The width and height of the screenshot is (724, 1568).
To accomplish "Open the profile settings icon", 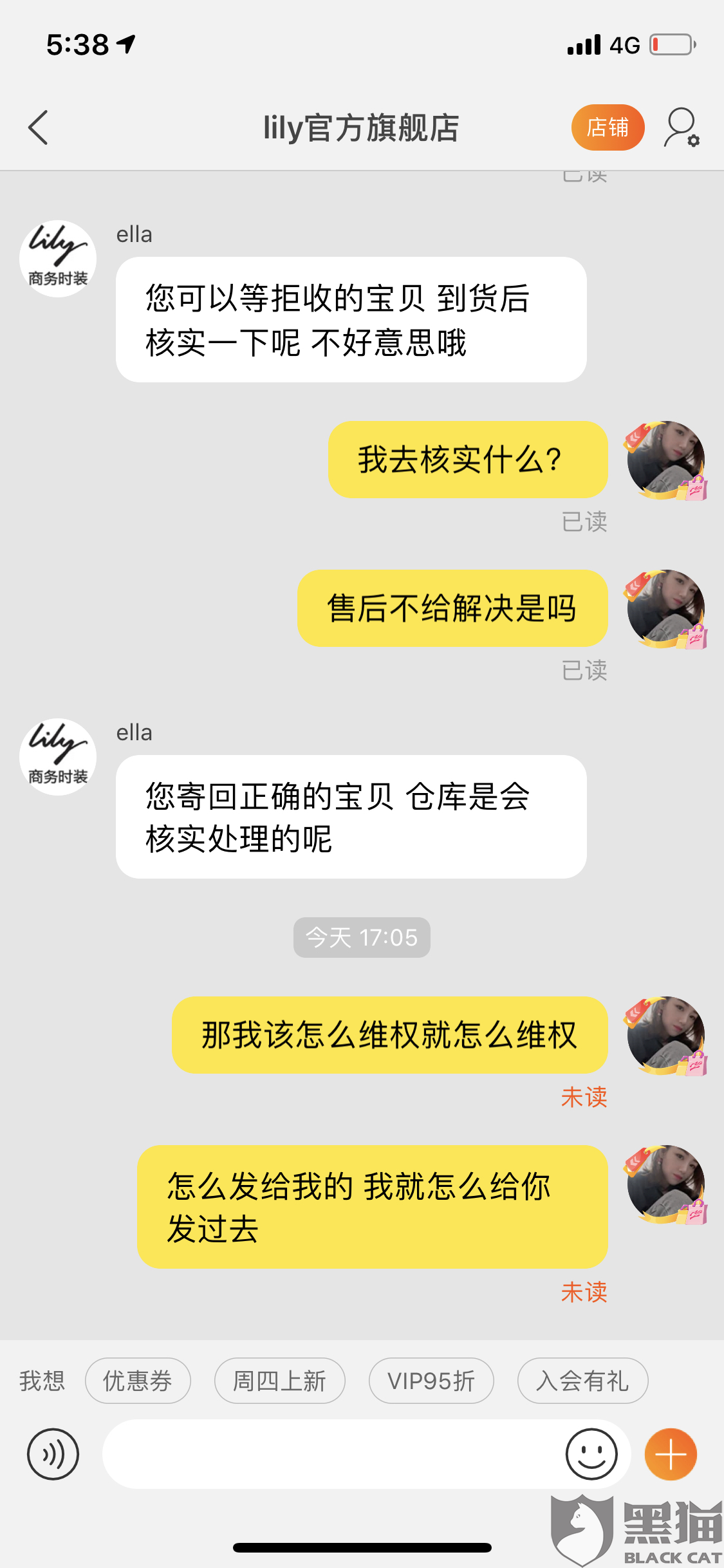I will (682, 127).
